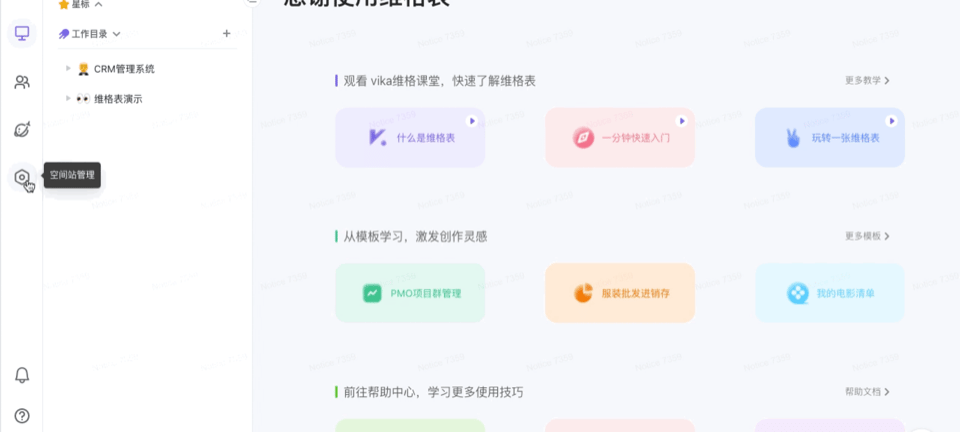Open CRM管理系统 folder
Image resolution: width=960 pixels, height=432 pixels.
point(124,69)
